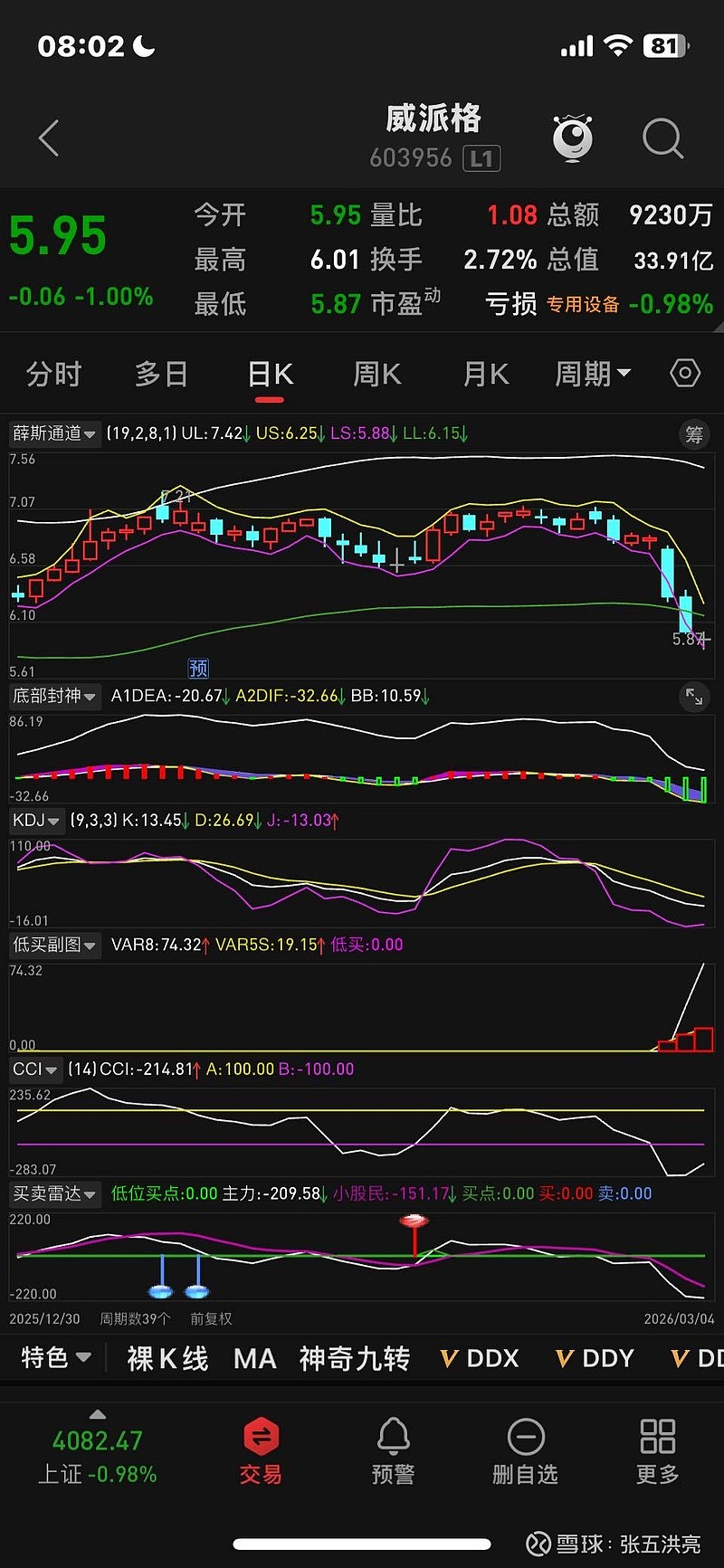724x1568 pixels.
Task: Open stock search
Action: (662, 138)
